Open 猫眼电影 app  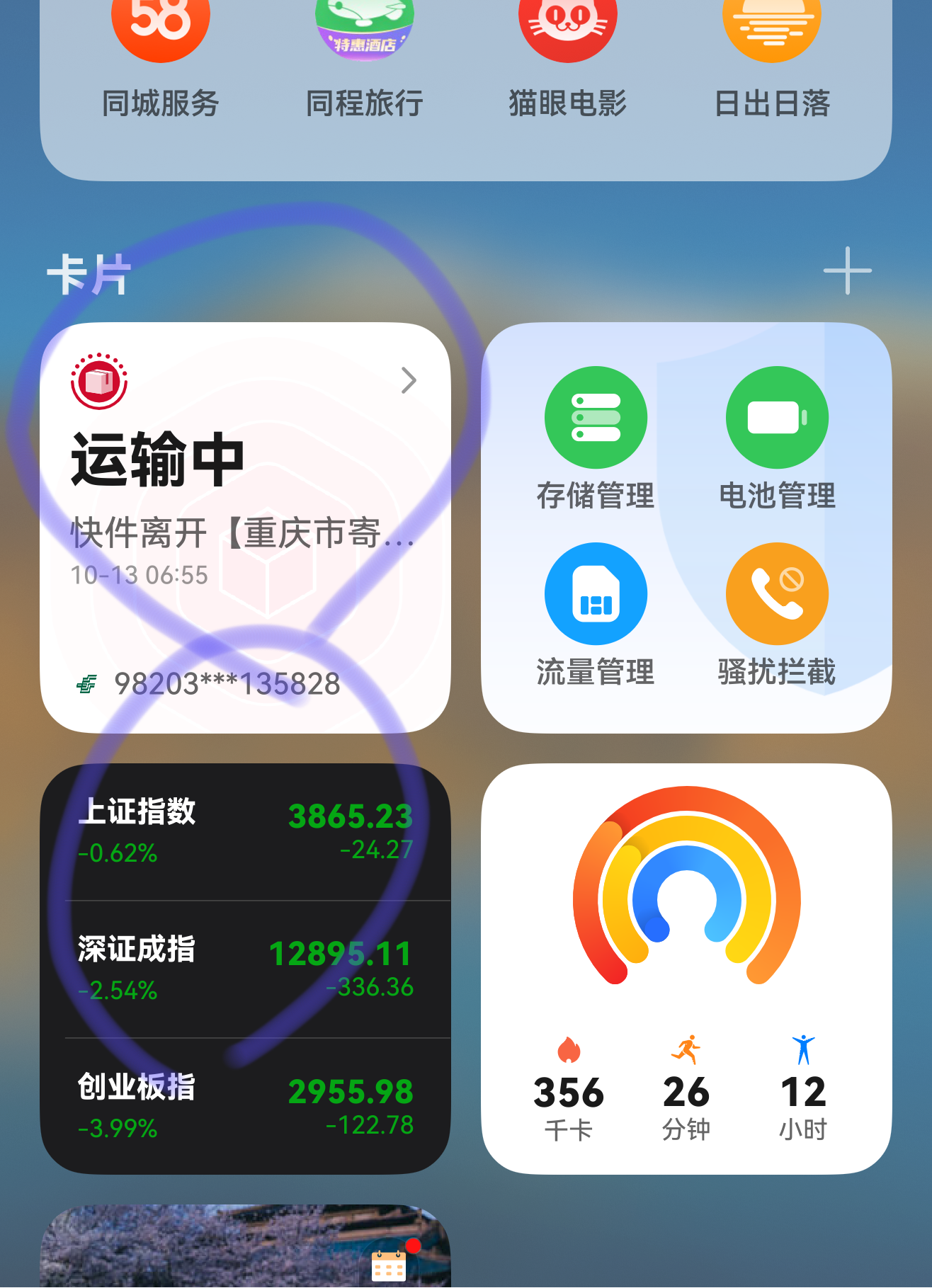567,42
